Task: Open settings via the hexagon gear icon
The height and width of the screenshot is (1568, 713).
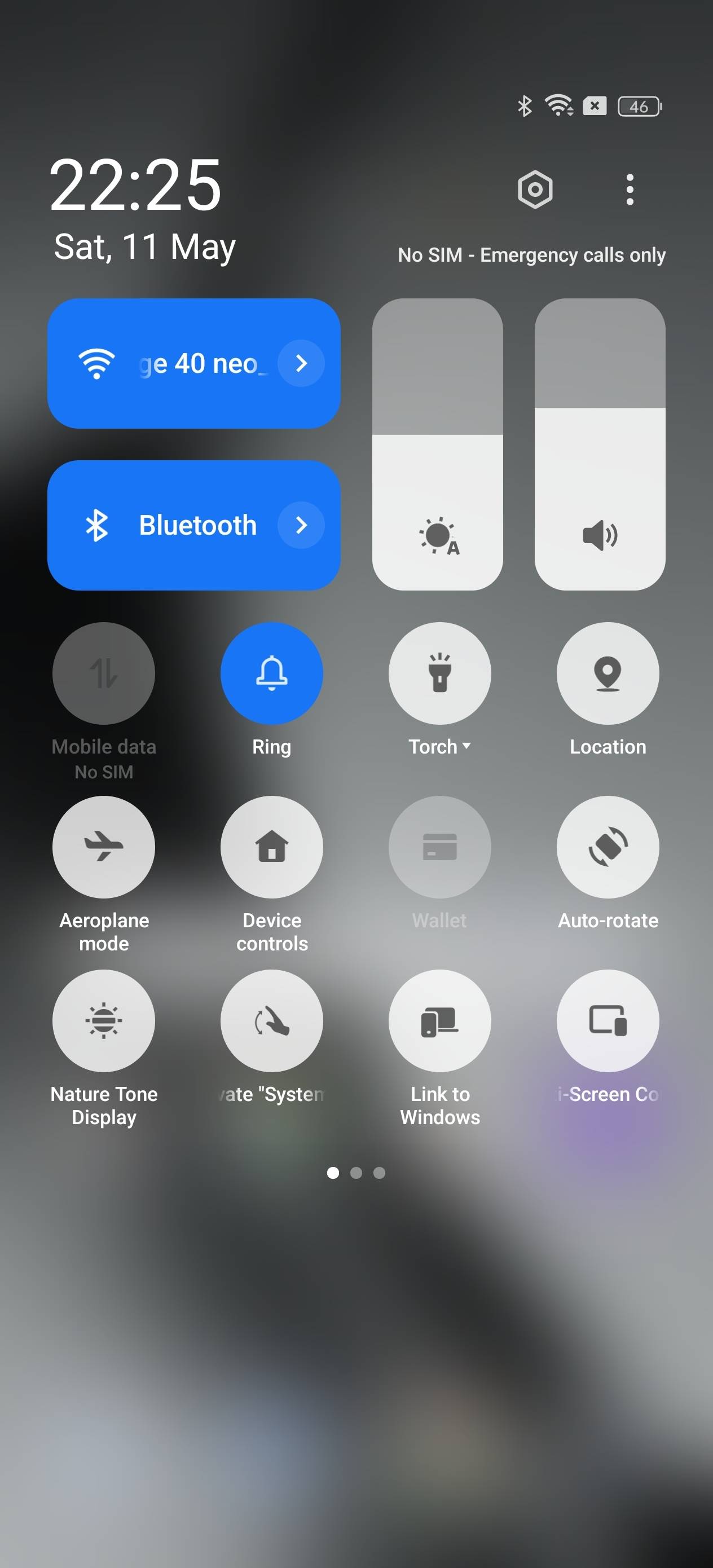Action: (x=535, y=190)
